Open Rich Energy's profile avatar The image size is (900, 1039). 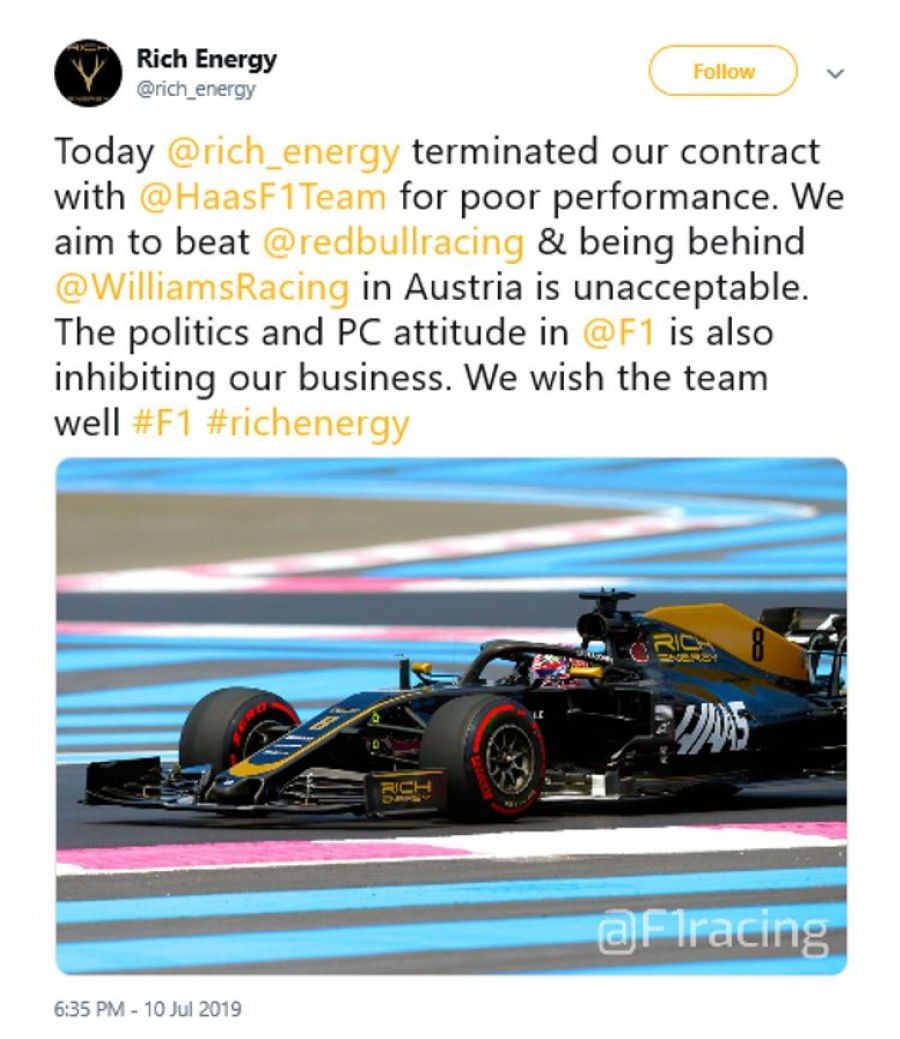pyautogui.click(x=88, y=73)
